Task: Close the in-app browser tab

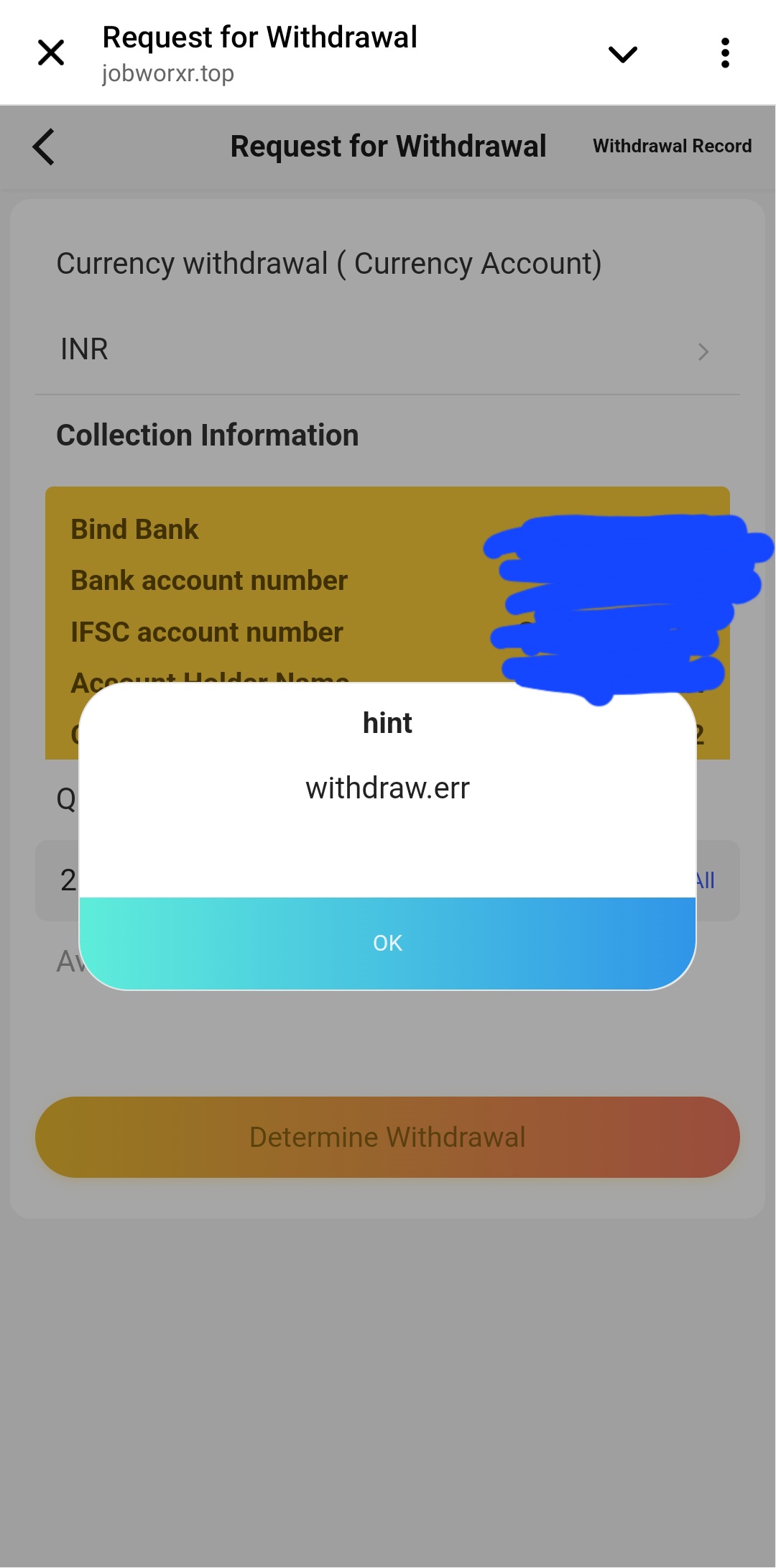Action: click(x=51, y=52)
